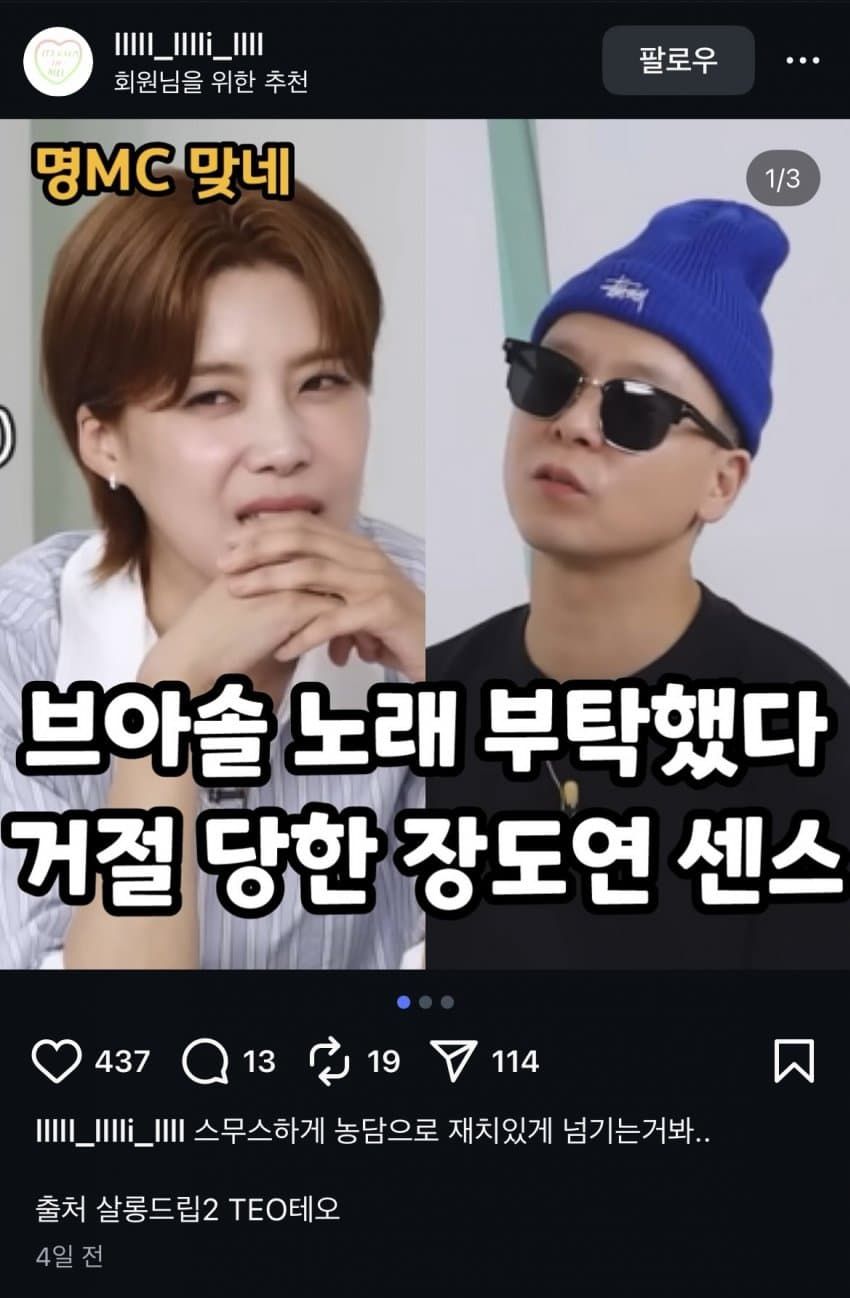The height and width of the screenshot is (1298, 850).
Task: Bookmark this post
Action: (794, 1061)
